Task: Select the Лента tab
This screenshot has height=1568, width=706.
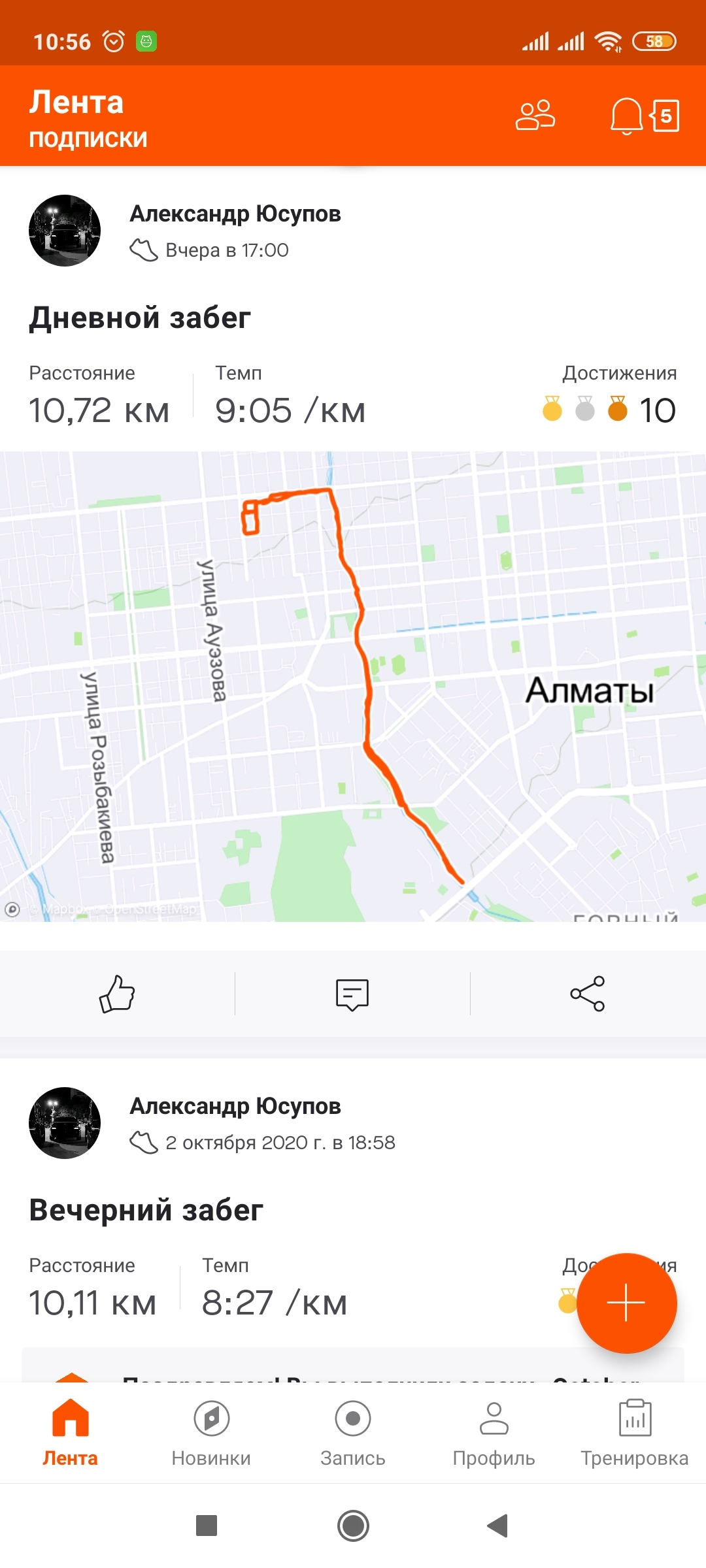Action: click(x=70, y=1432)
